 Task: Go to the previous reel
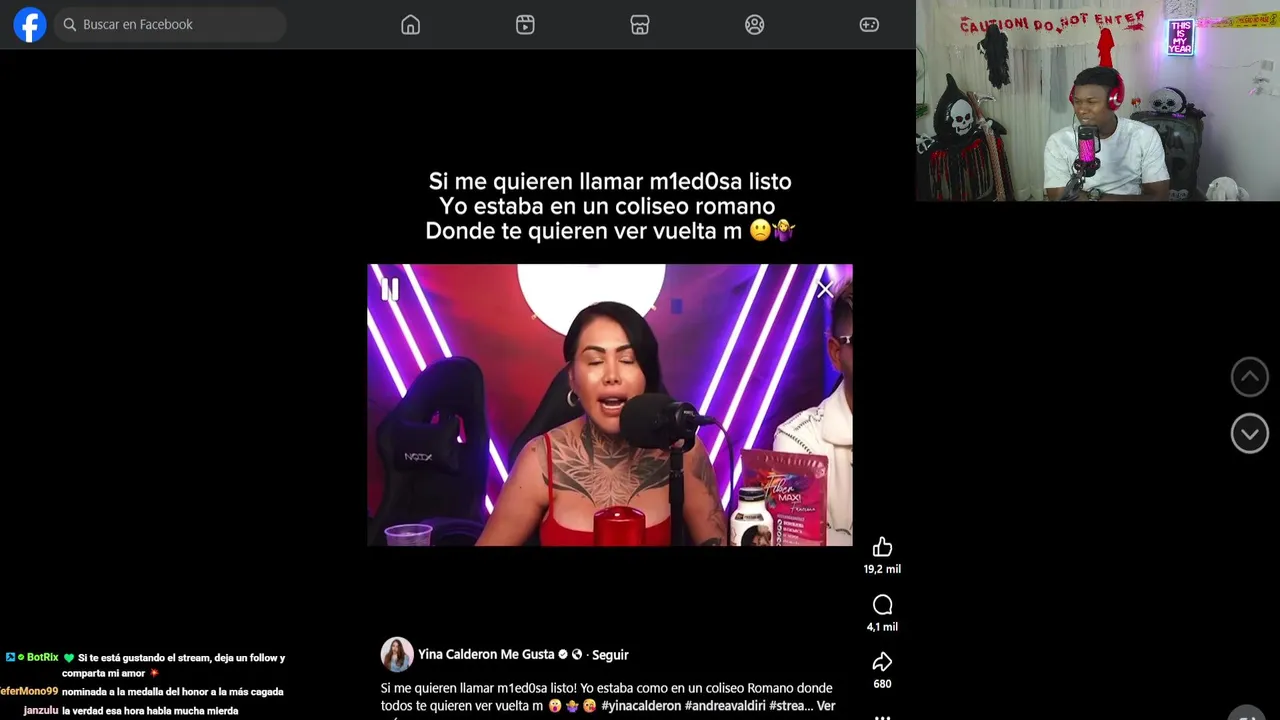coord(1249,377)
